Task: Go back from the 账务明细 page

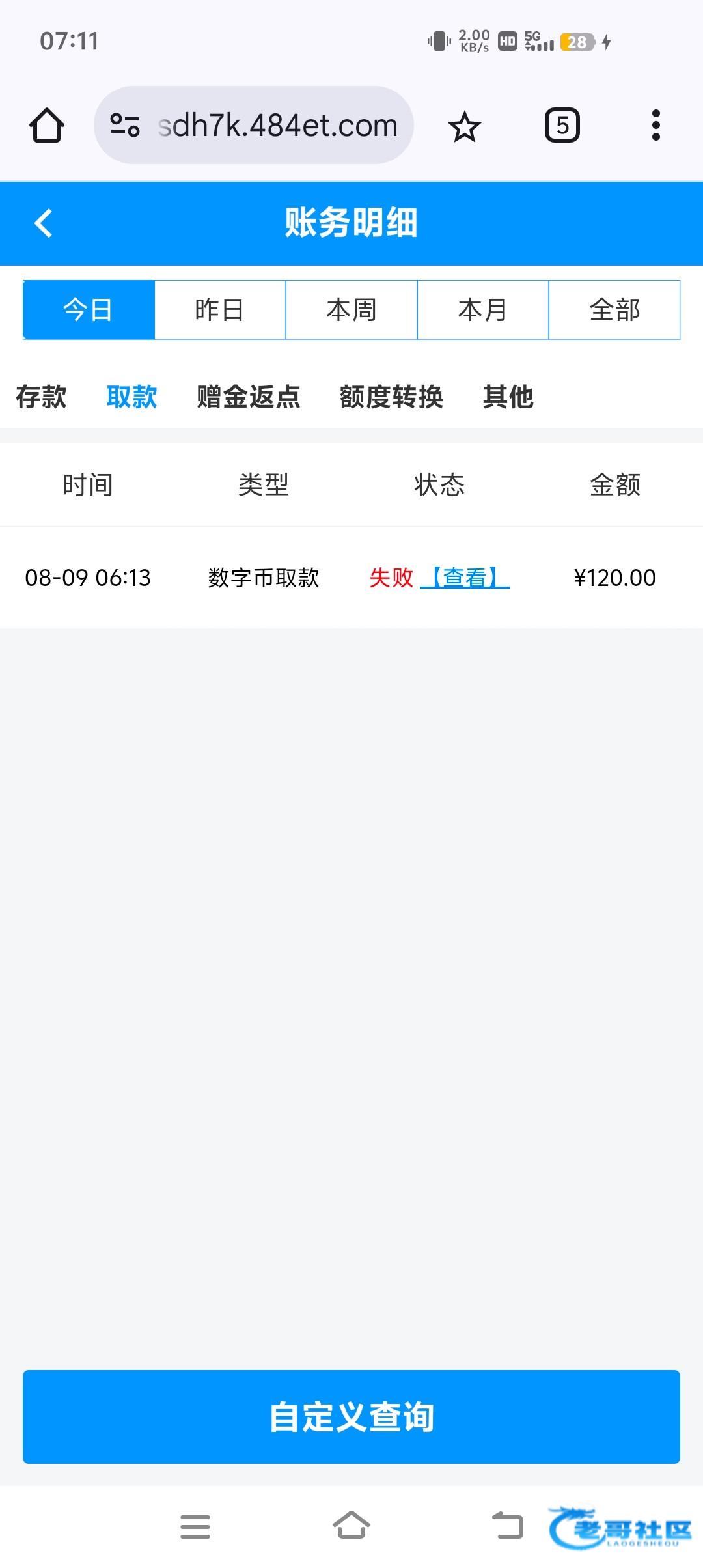Action: (x=44, y=223)
